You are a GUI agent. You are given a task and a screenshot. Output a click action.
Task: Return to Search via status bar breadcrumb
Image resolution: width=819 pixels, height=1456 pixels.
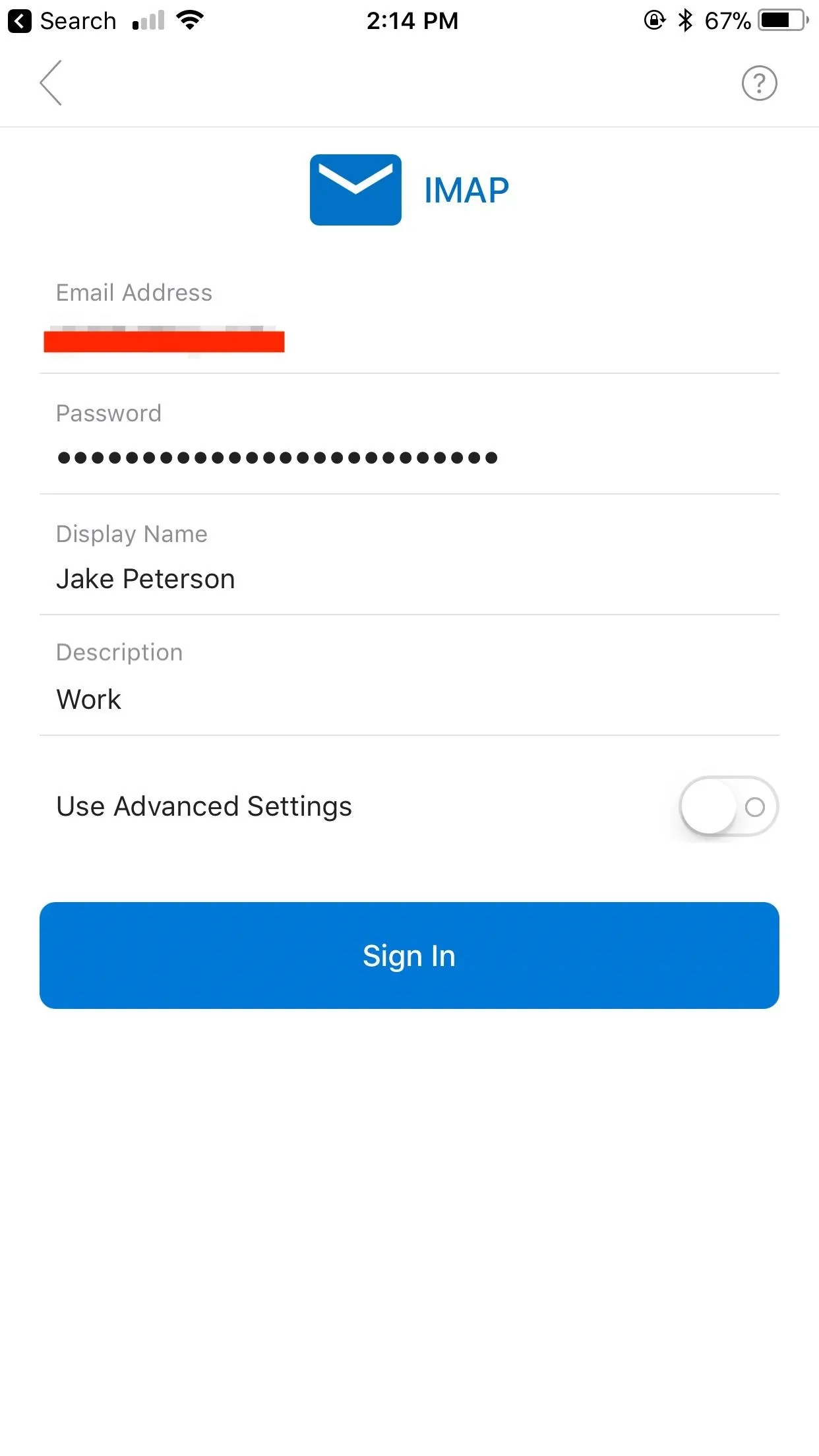[62, 21]
